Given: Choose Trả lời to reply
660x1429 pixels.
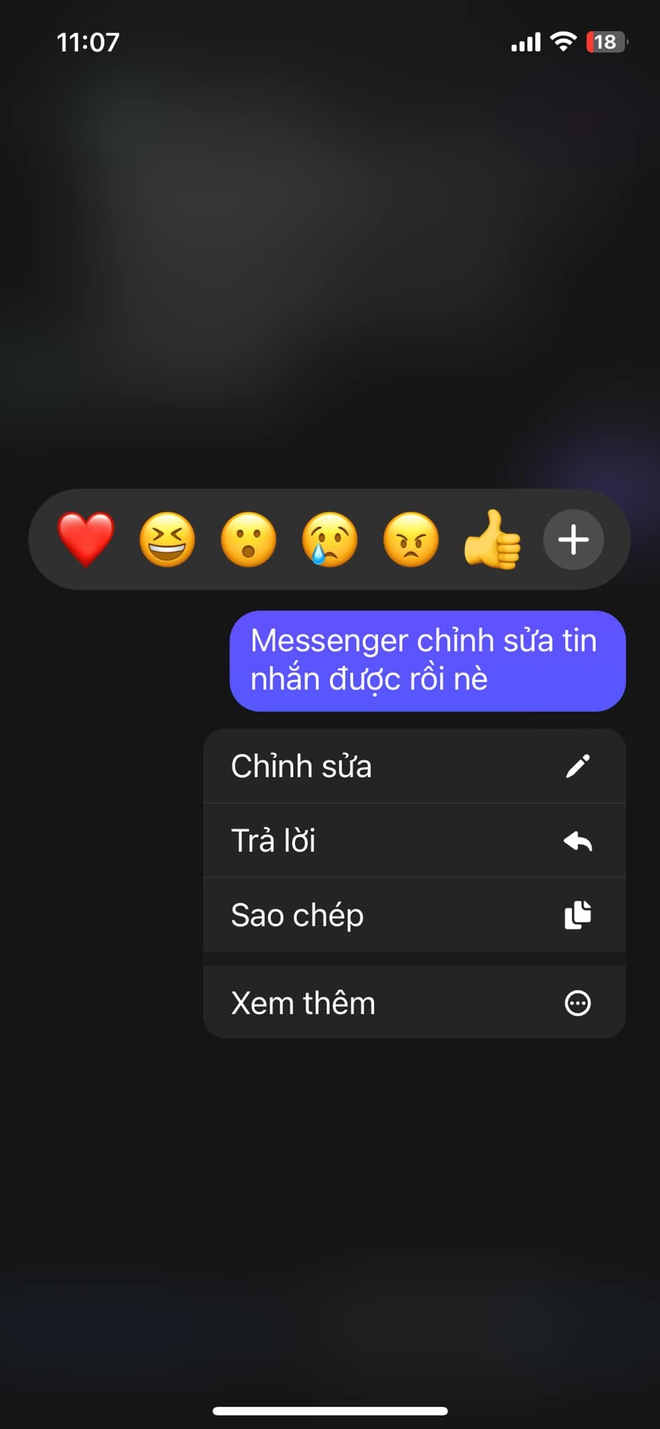Looking at the screenshot, I should [414, 841].
